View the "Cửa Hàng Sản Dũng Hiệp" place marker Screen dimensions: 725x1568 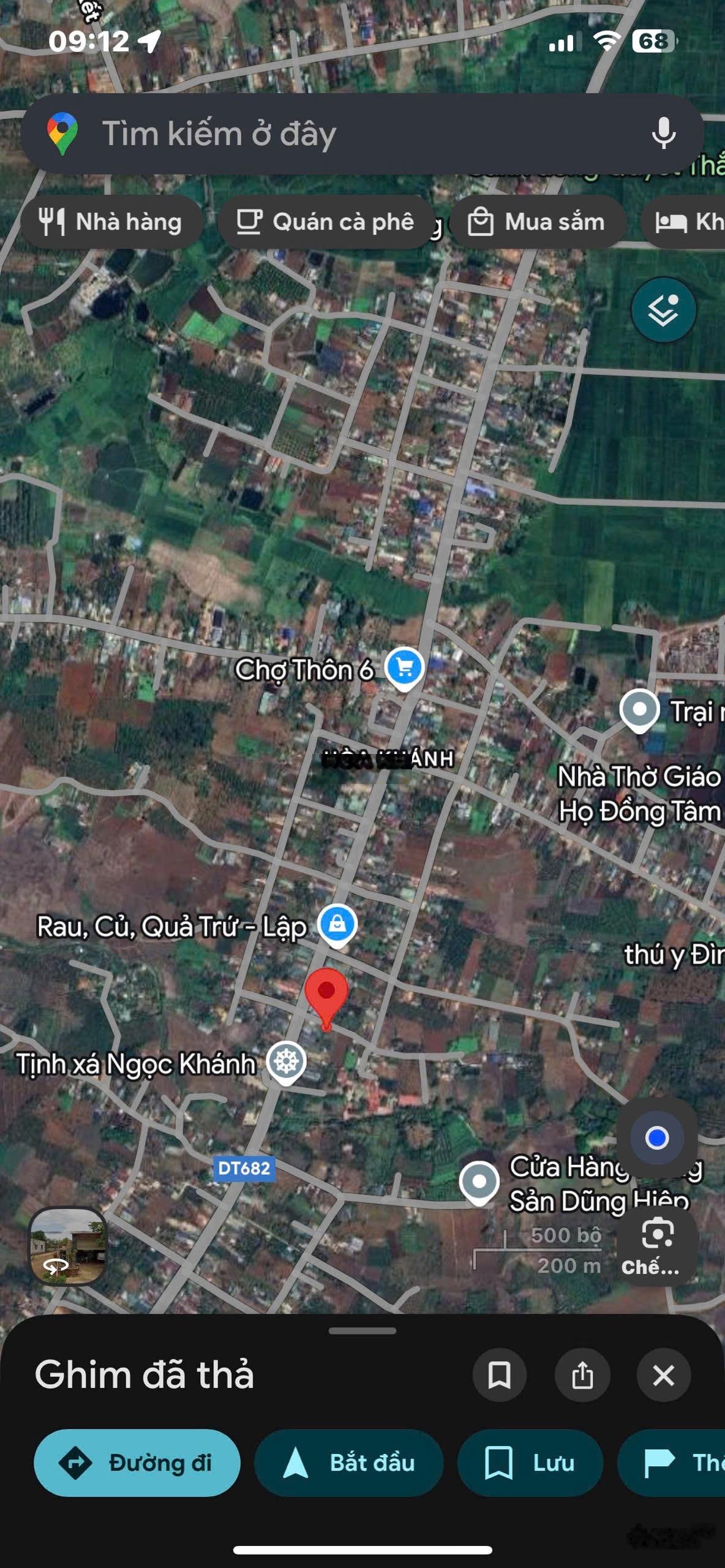point(479,1182)
